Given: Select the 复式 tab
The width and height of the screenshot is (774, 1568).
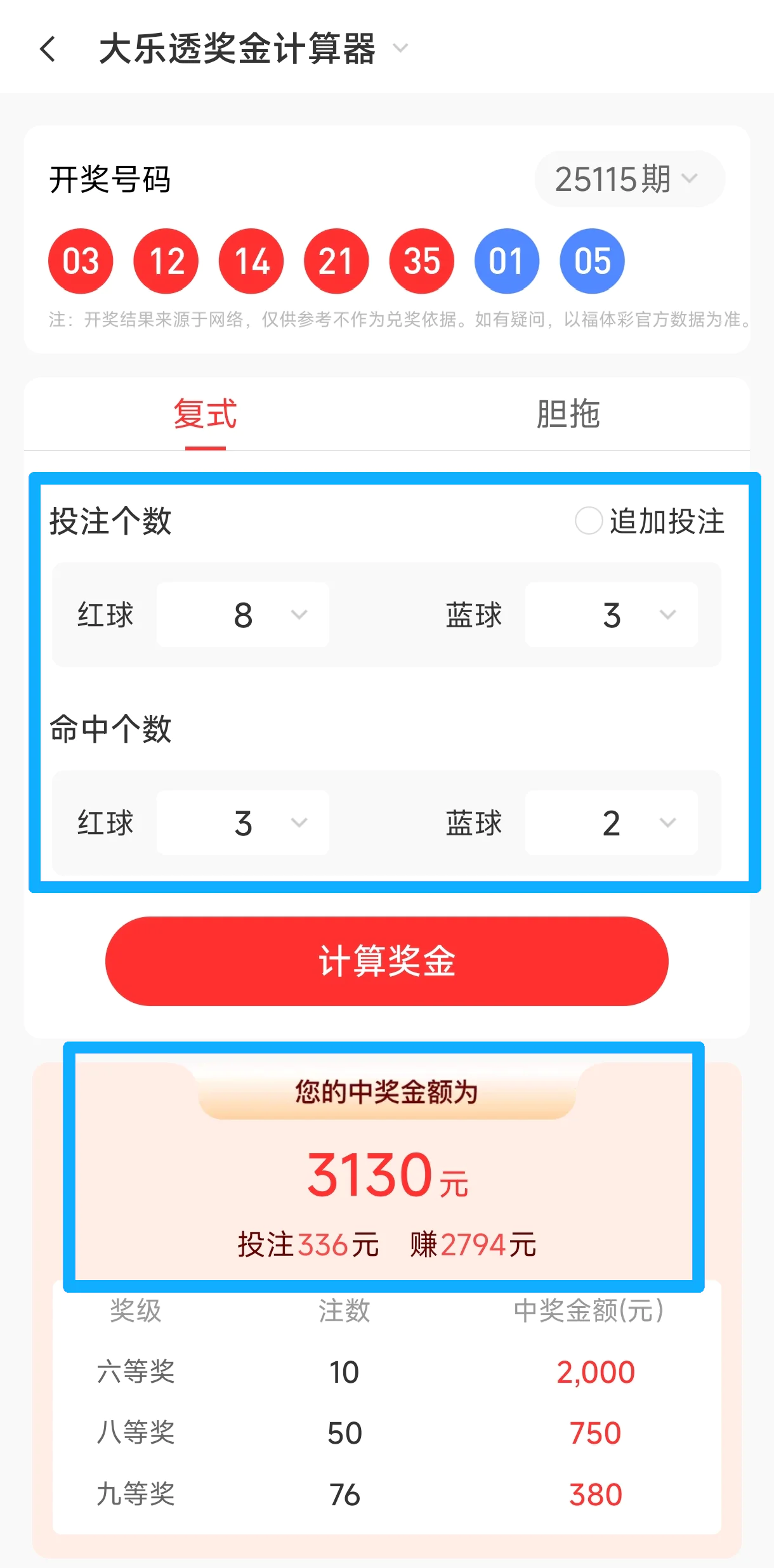Looking at the screenshot, I should pos(205,415).
